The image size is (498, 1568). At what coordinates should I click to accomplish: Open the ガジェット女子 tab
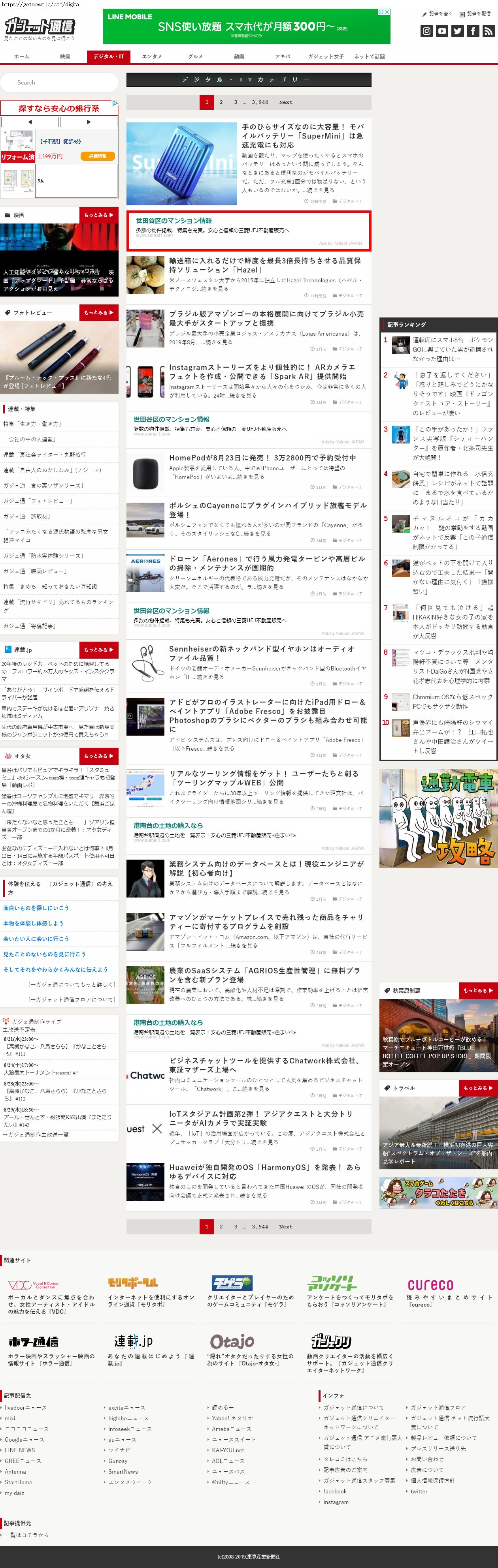tap(326, 56)
